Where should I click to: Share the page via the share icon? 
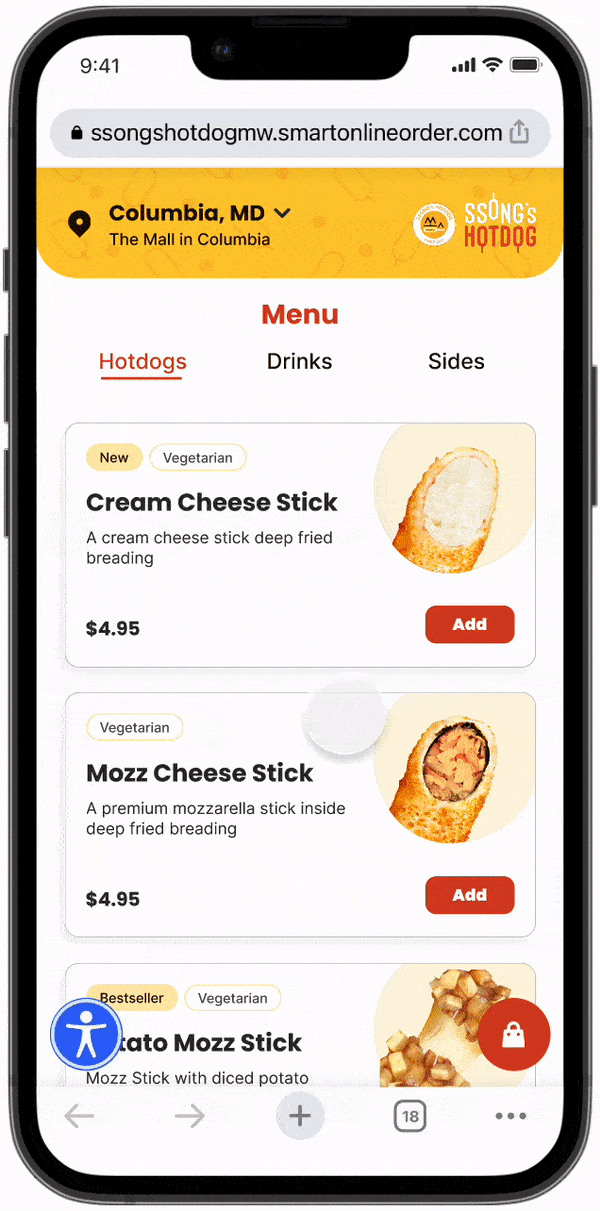coord(519,133)
